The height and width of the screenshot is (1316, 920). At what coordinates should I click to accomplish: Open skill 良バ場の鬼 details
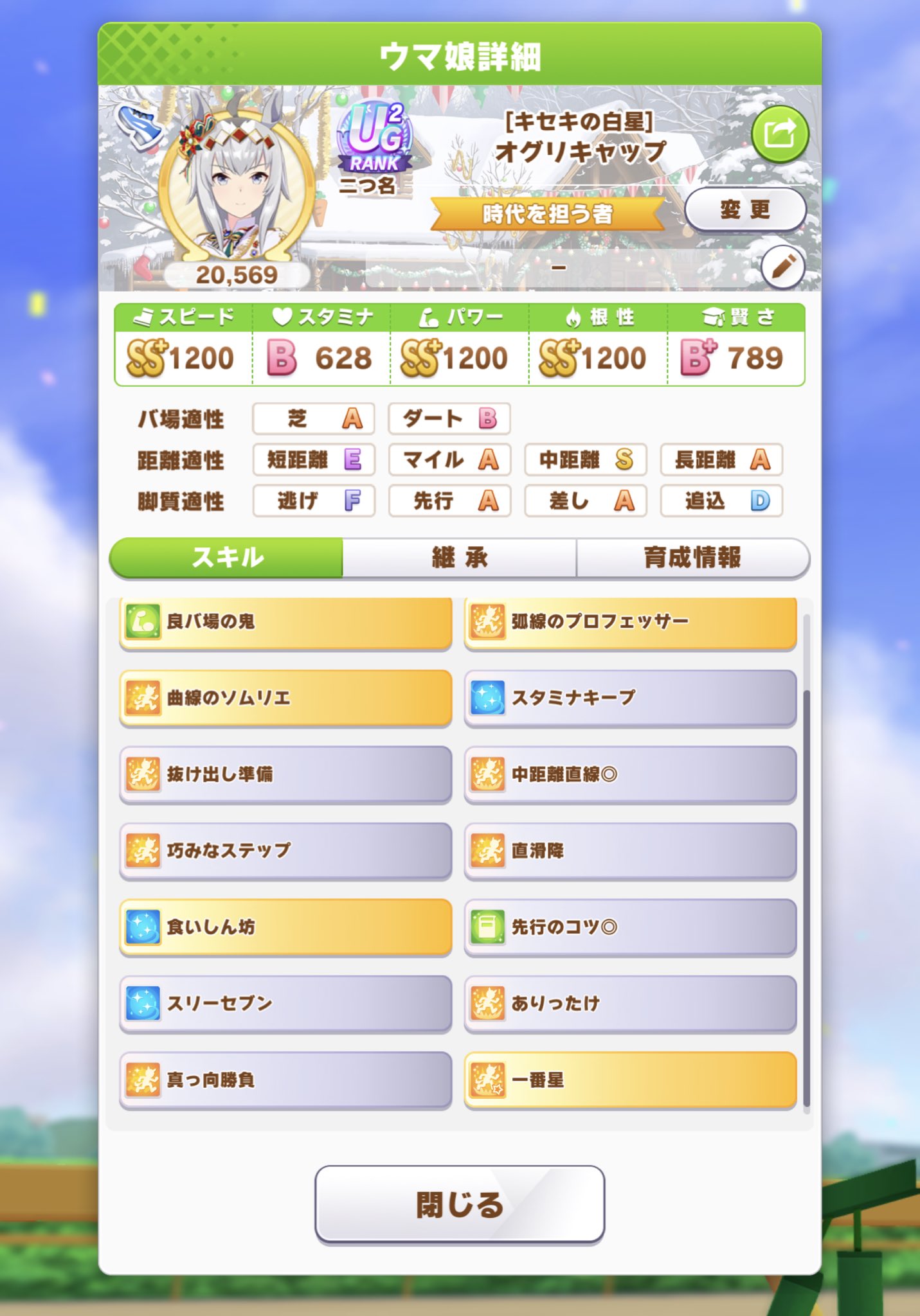click(x=285, y=621)
